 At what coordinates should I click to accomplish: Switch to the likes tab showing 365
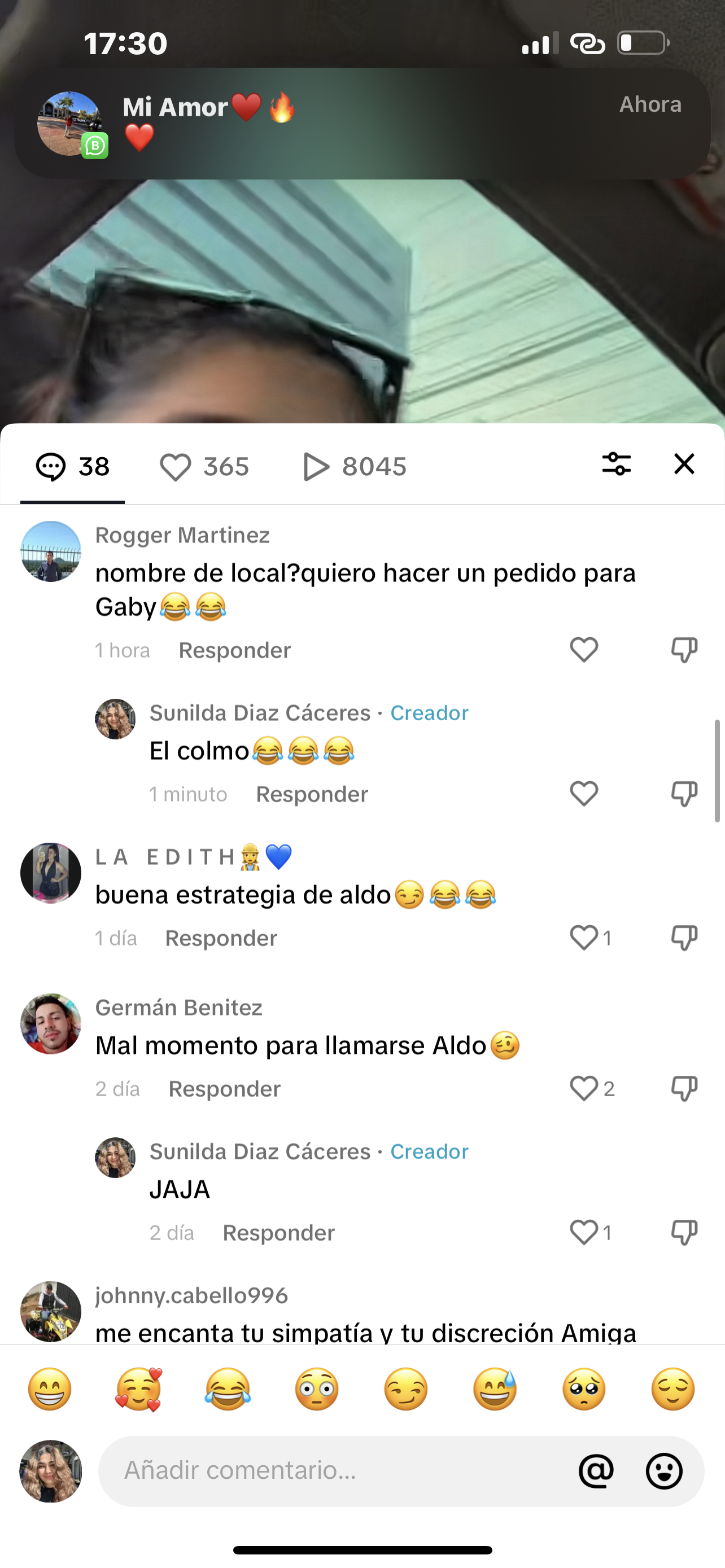click(x=204, y=467)
